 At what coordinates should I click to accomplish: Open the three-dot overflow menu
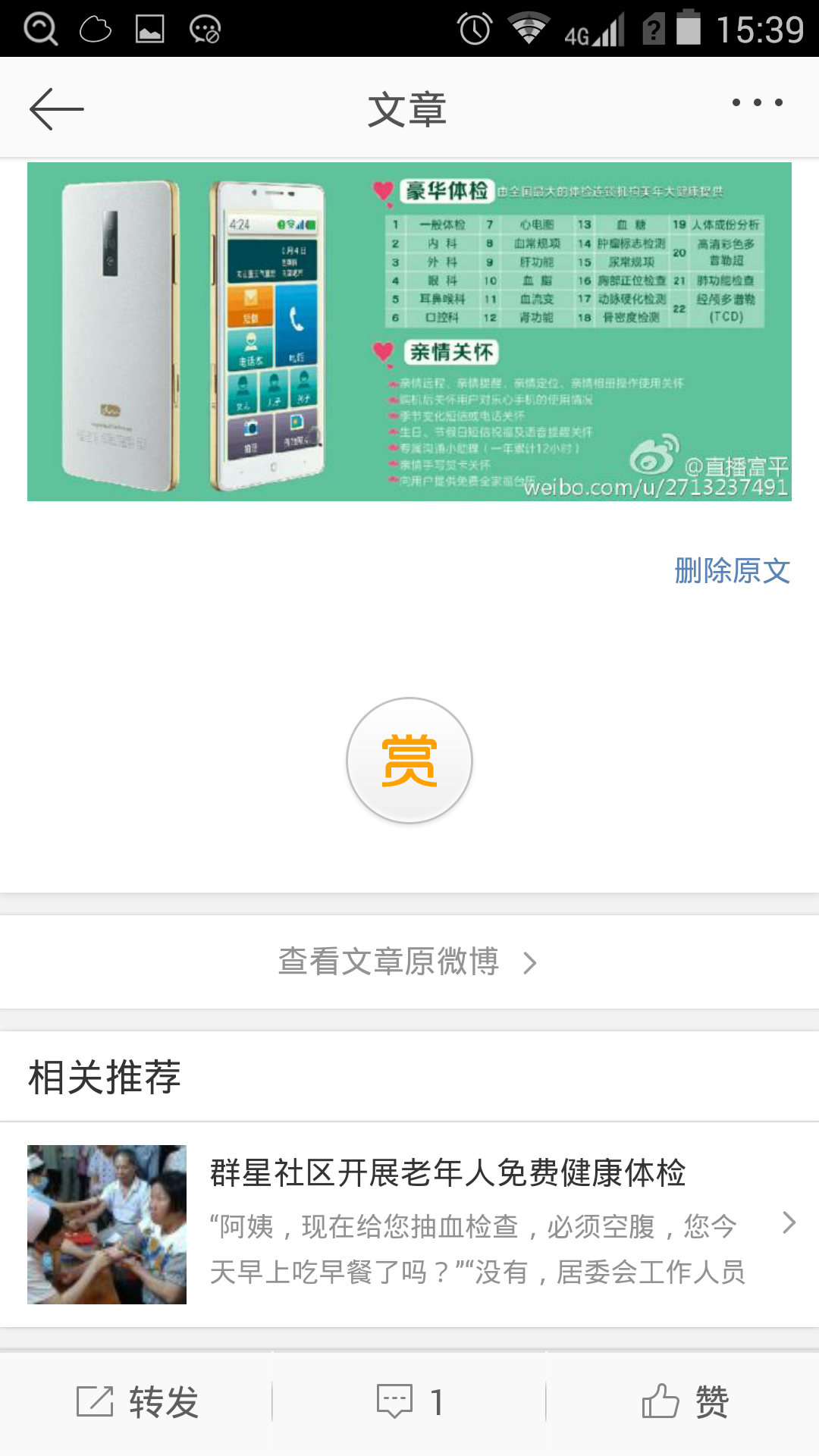point(757,103)
